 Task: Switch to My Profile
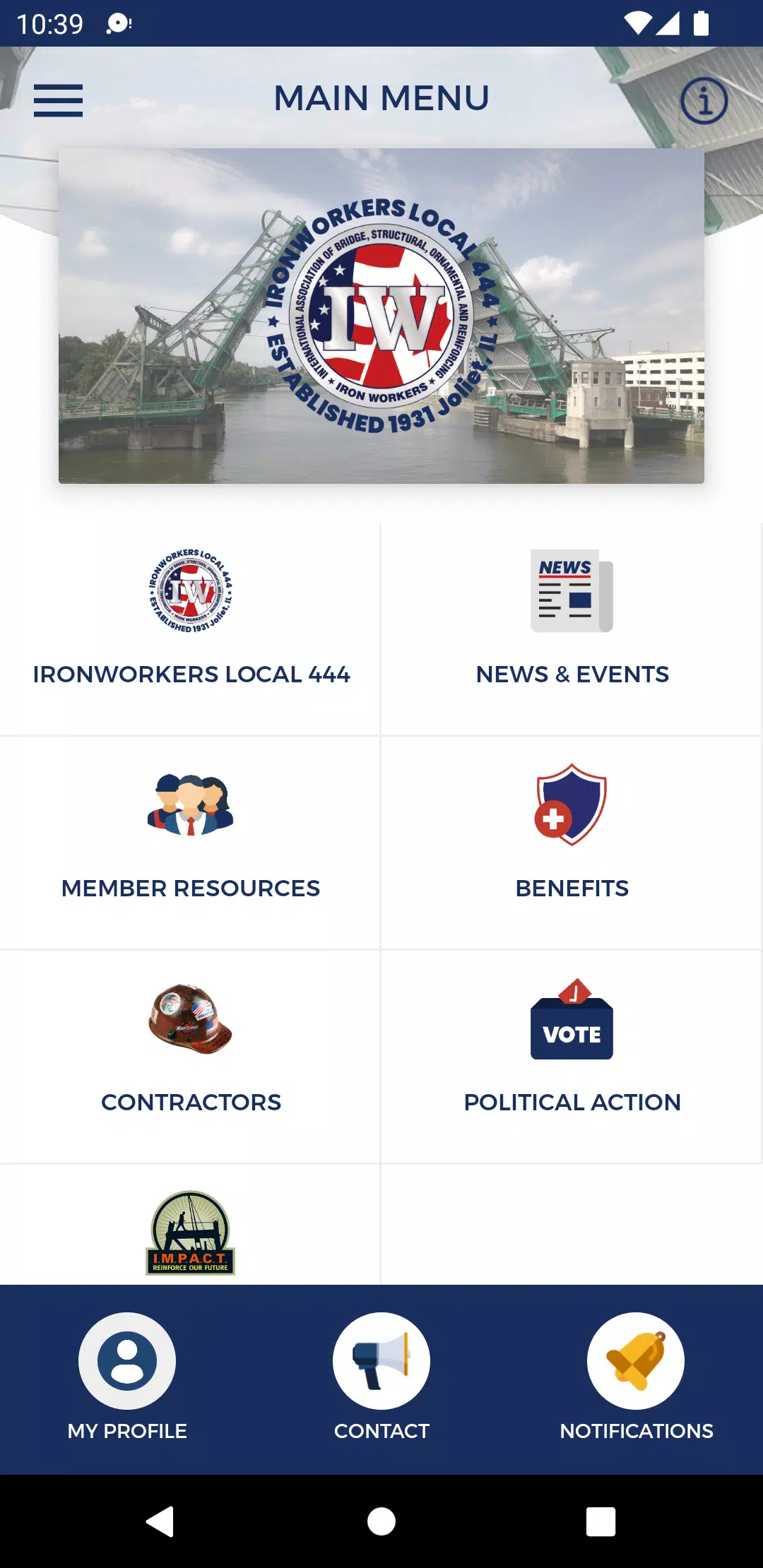(127, 1377)
